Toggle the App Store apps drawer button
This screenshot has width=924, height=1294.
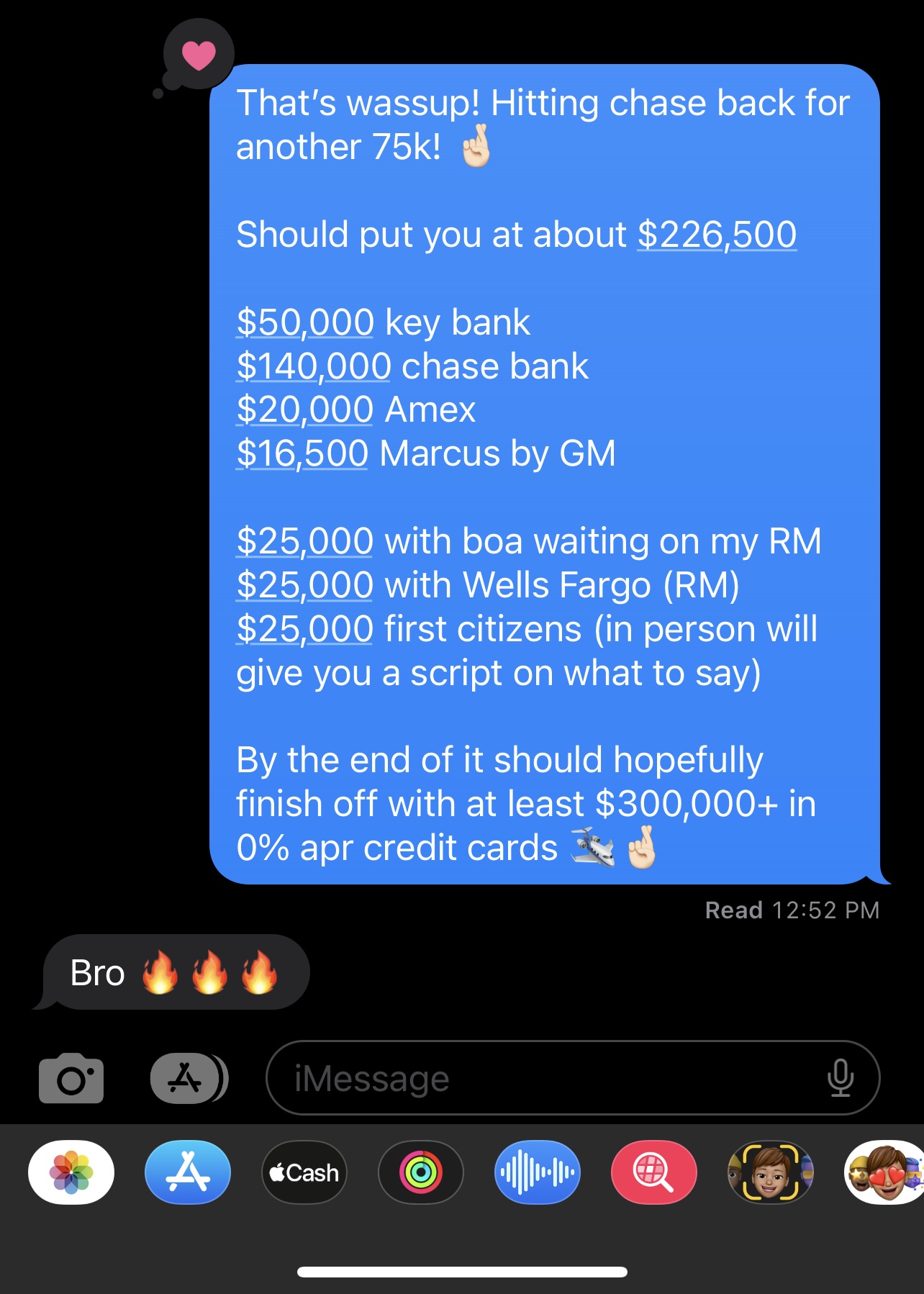point(189,1078)
